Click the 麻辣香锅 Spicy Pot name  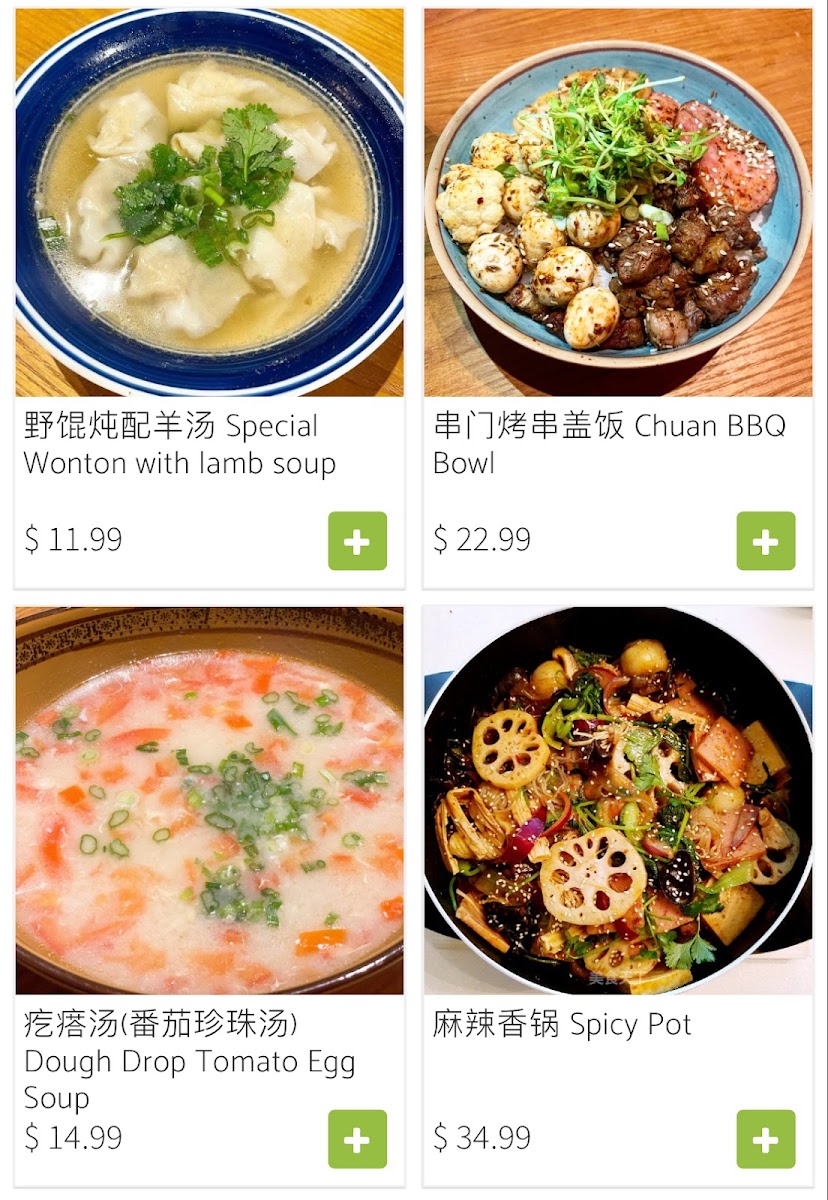[x=560, y=1025]
